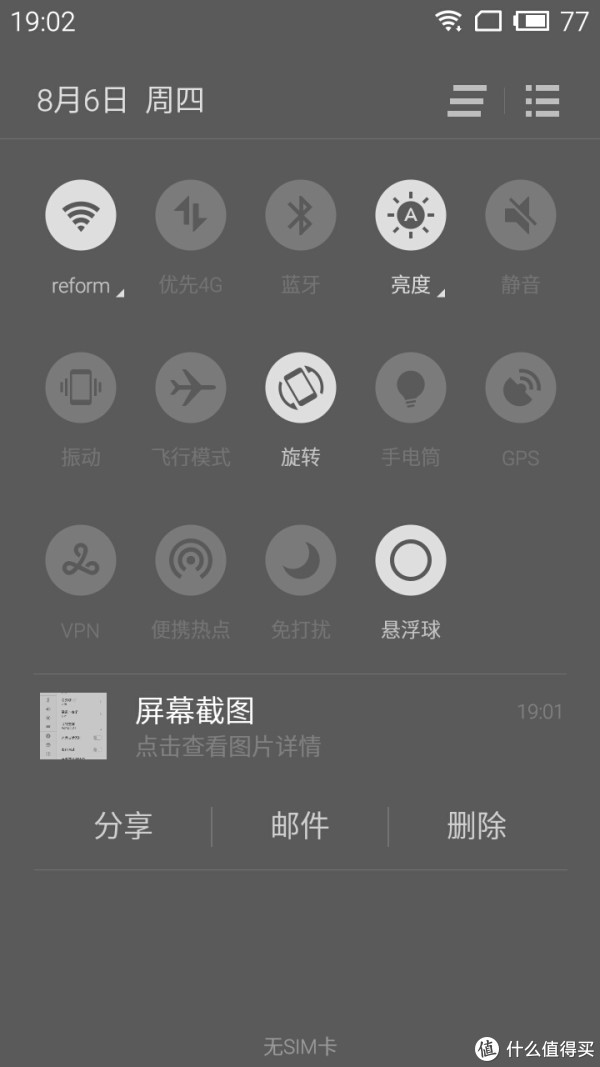Toggle auto 亮度 brightness
600x1067 pixels.
tap(411, 215)
